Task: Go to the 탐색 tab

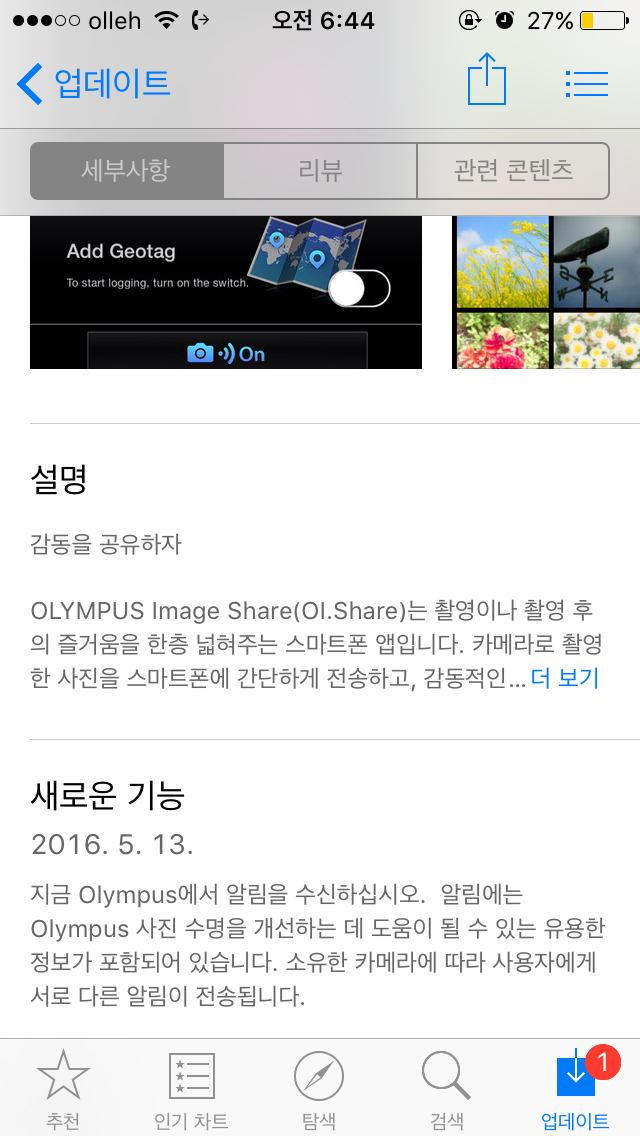Action: coord(319,1090)
